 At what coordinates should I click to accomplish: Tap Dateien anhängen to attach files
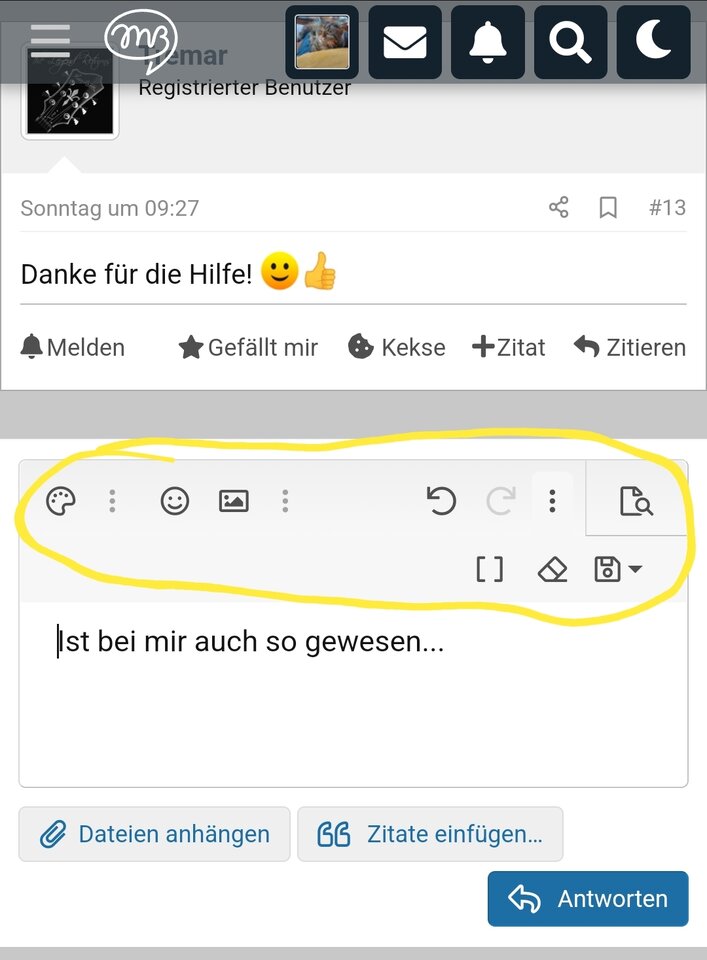click(155, 834)
